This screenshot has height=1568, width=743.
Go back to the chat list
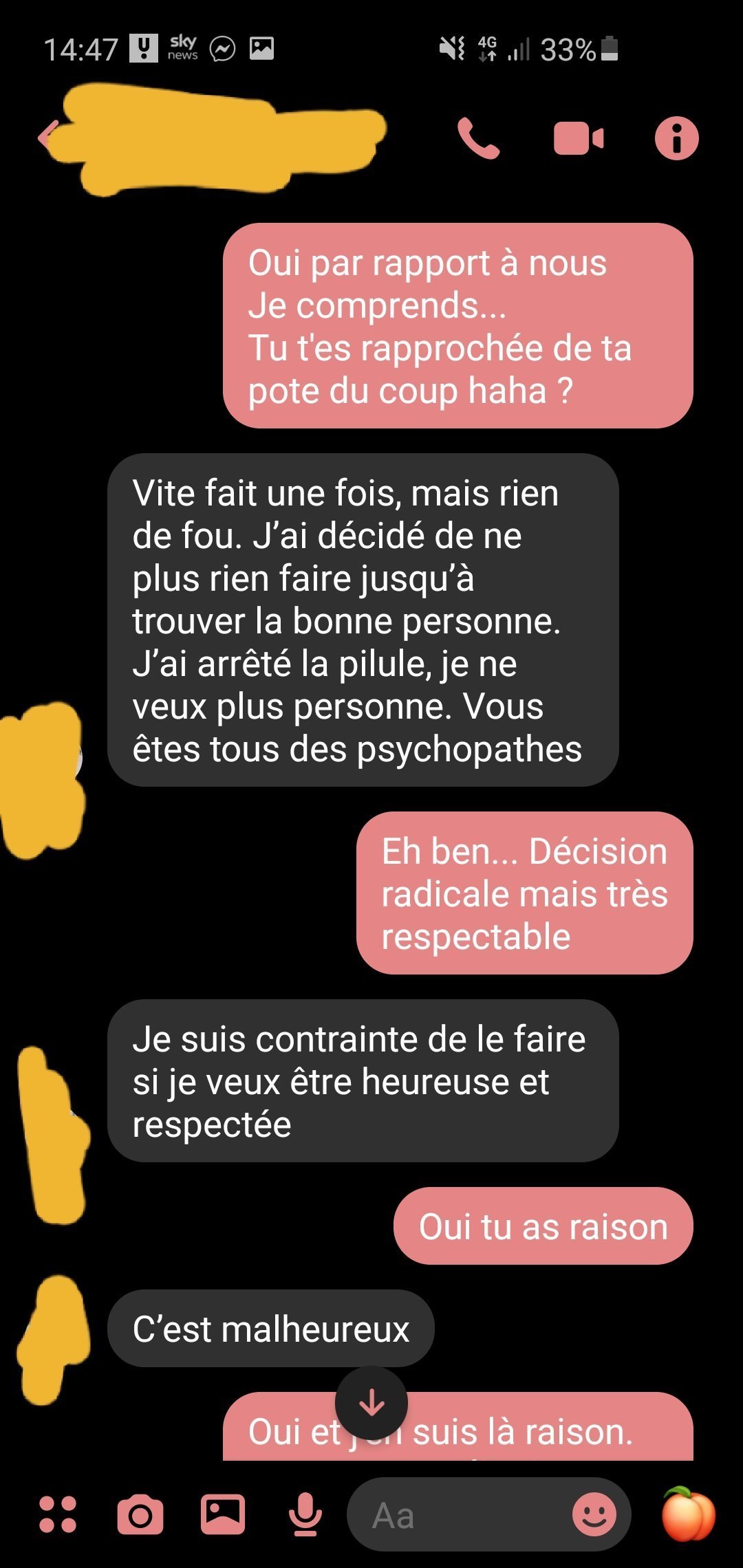click(x=45, y=137)
